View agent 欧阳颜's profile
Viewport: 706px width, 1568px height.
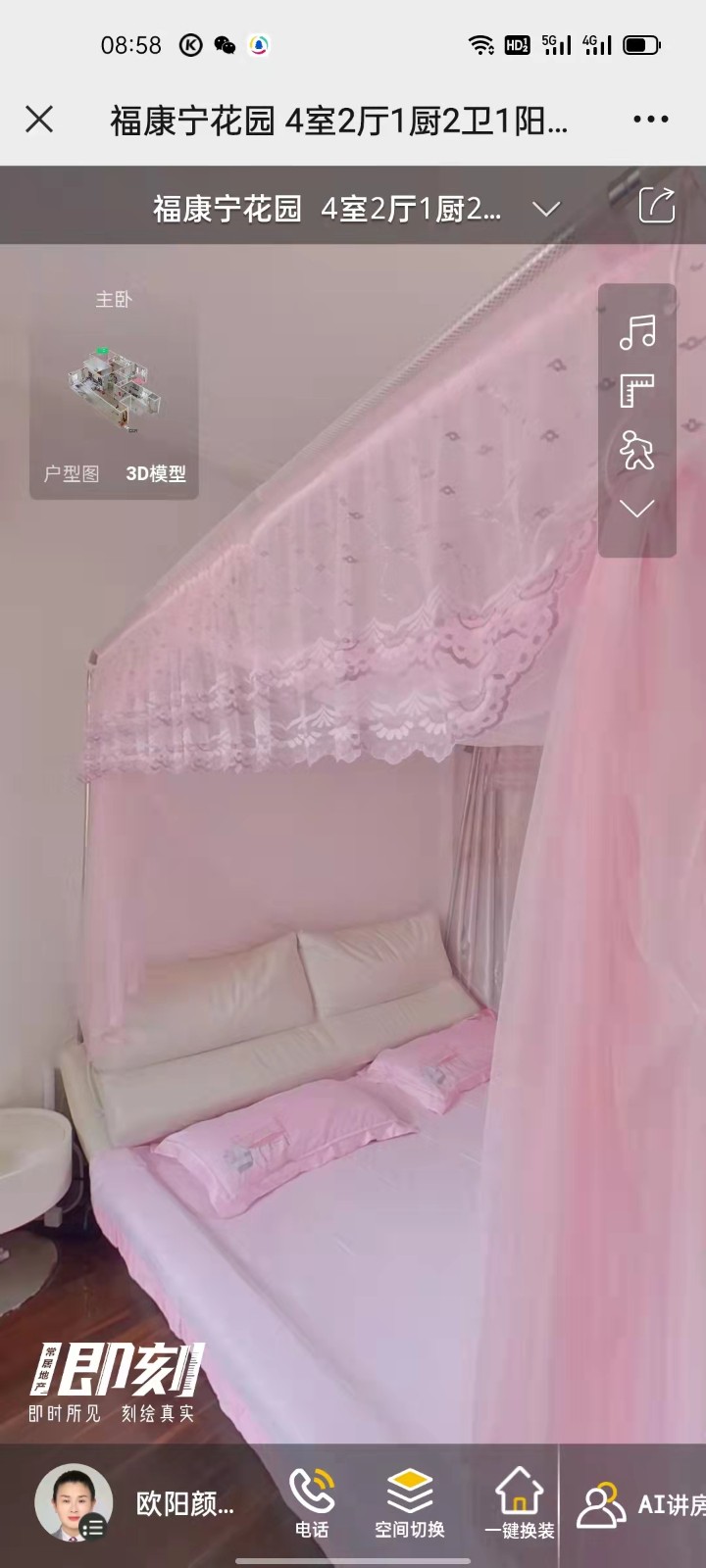[74, 1502]
